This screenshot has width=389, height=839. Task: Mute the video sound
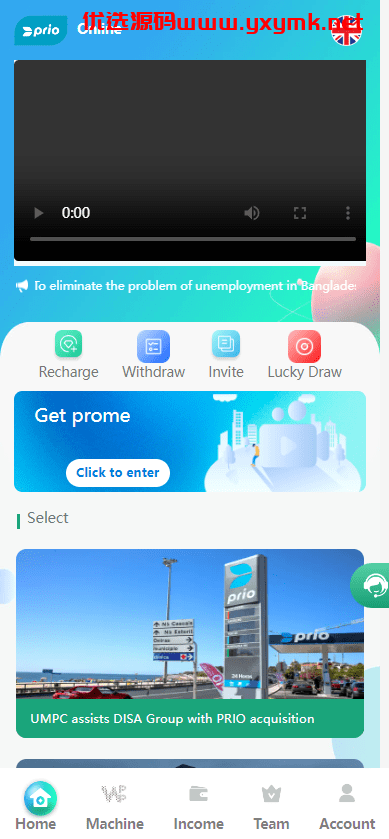[251, 213]
